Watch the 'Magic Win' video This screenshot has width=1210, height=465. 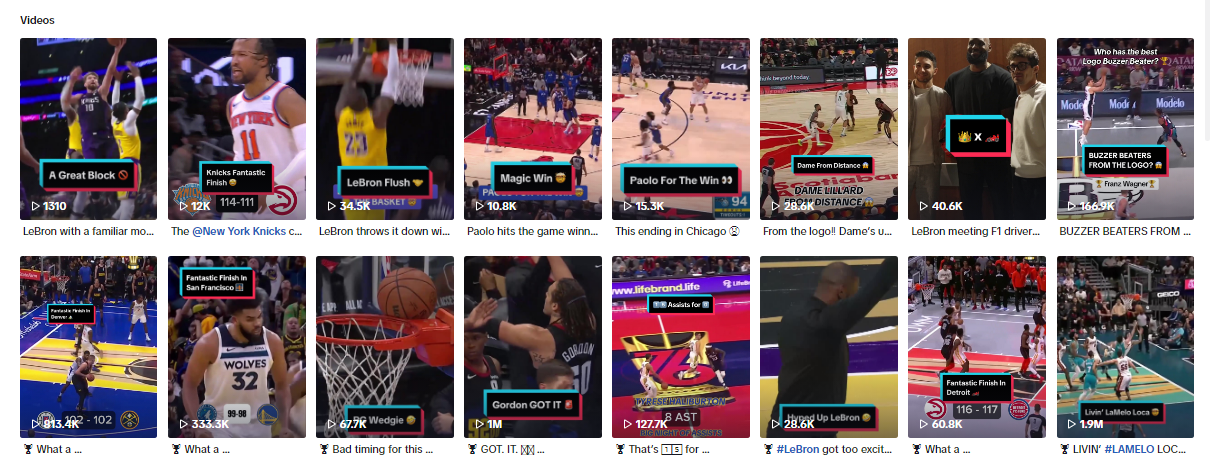(x=532, y=128)
